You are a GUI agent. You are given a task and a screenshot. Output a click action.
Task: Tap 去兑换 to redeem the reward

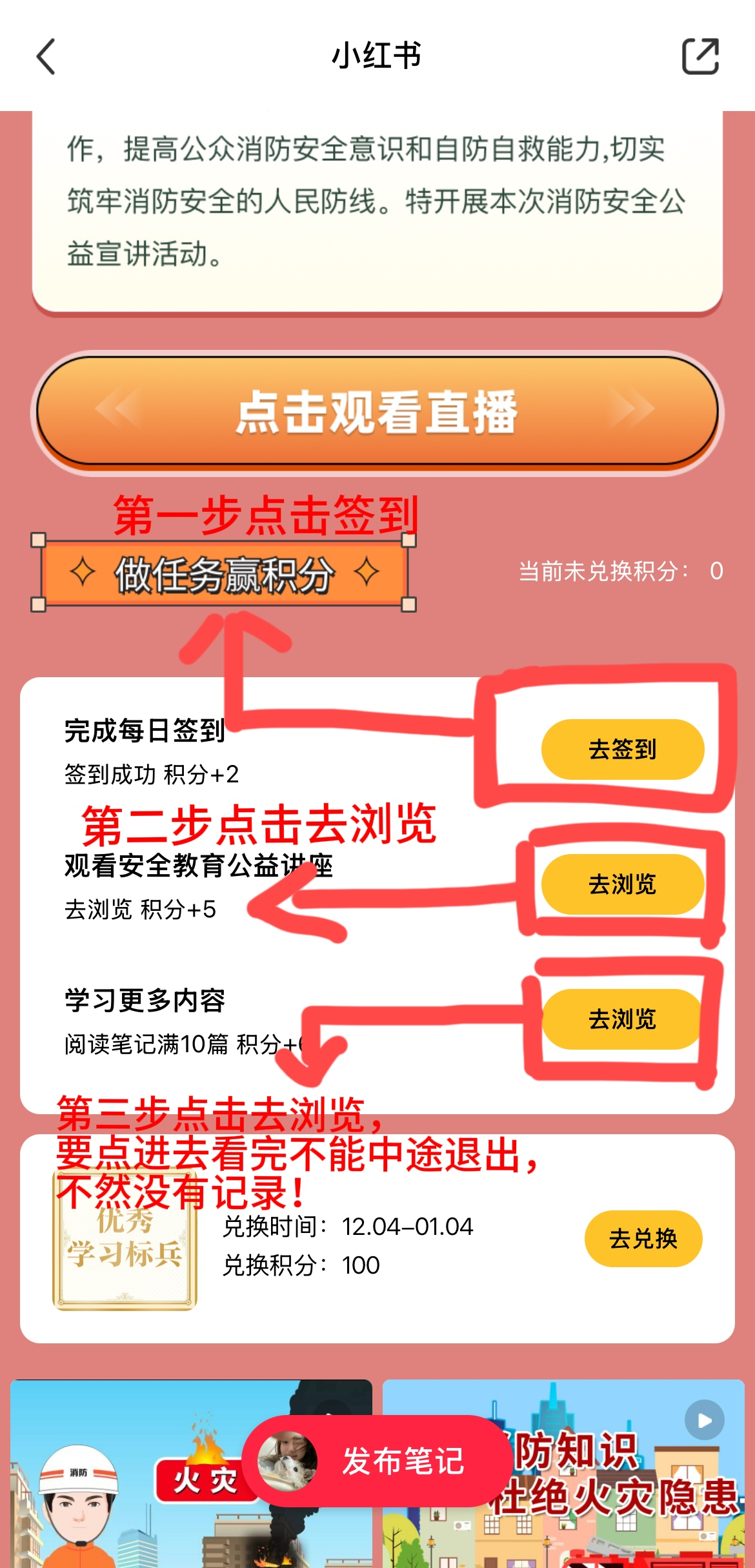(x=643, y=1239)
